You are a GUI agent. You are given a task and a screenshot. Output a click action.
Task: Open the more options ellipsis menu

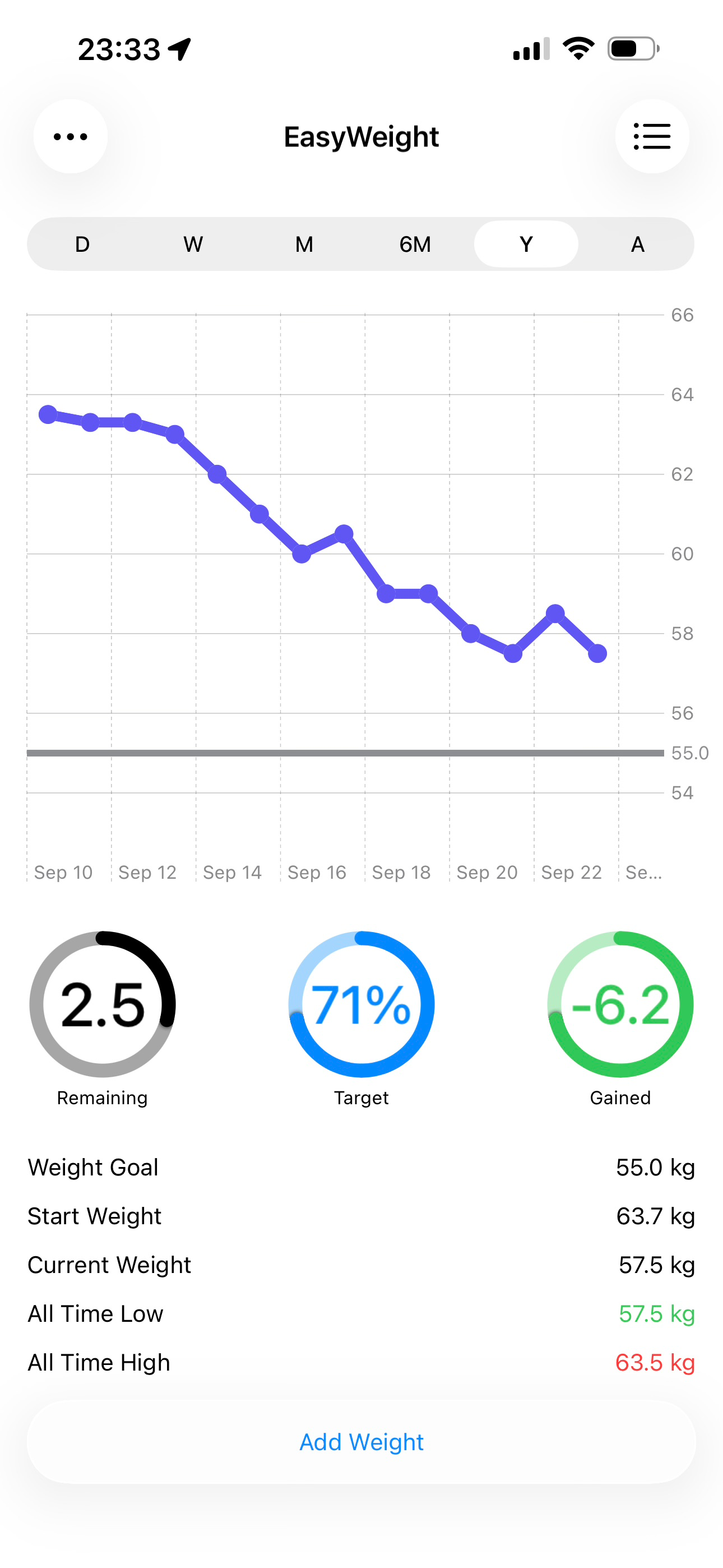(70, 136)
